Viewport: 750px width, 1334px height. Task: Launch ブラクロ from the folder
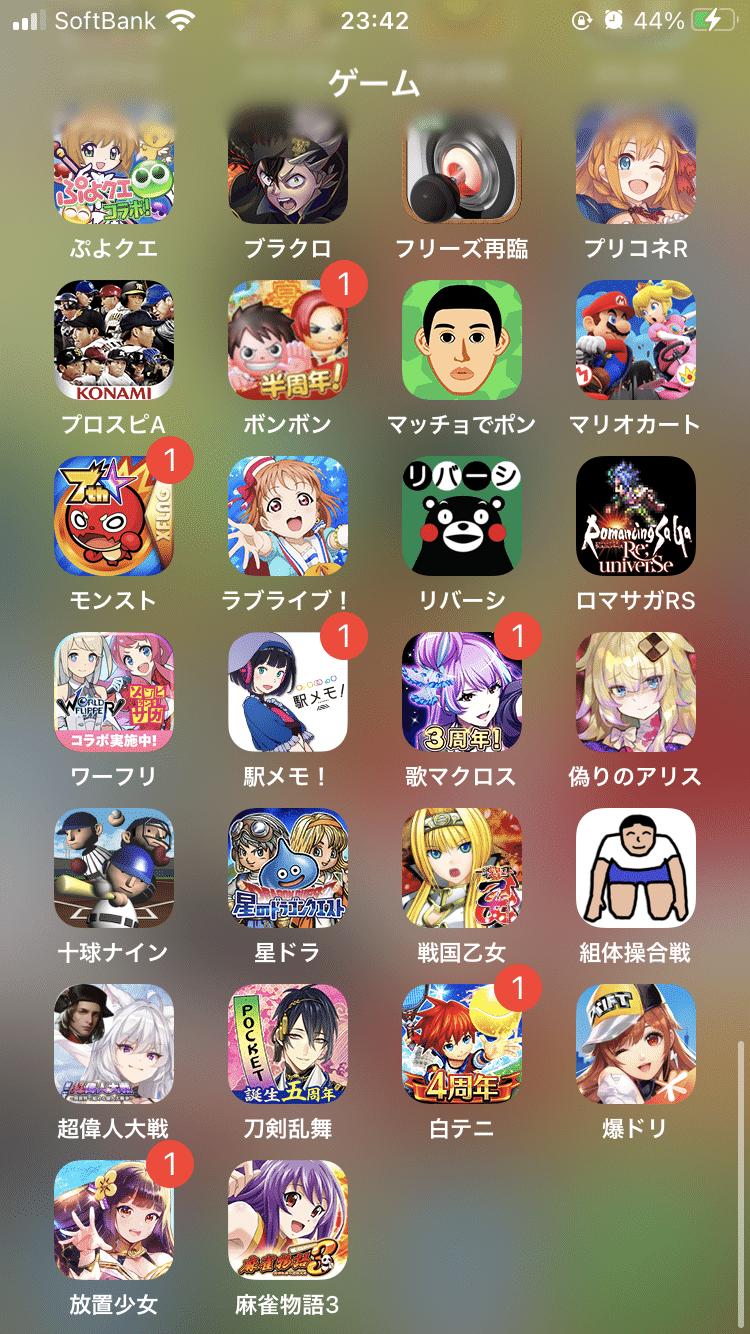(287, 167)
